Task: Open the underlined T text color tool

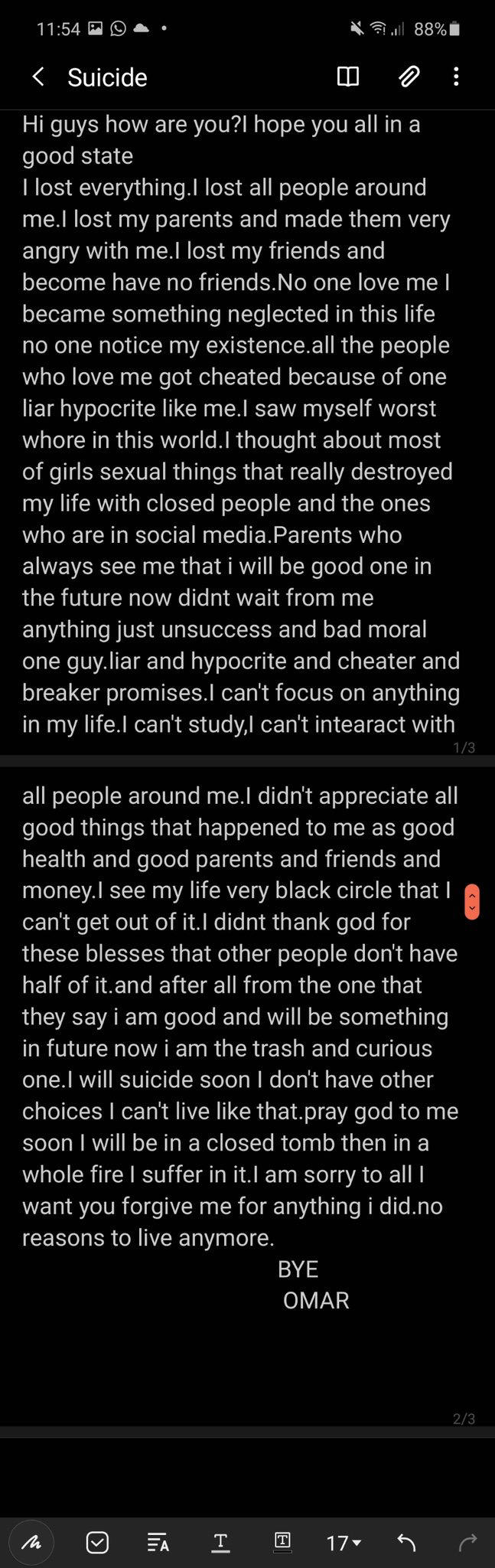Action: click(220, 1542)
